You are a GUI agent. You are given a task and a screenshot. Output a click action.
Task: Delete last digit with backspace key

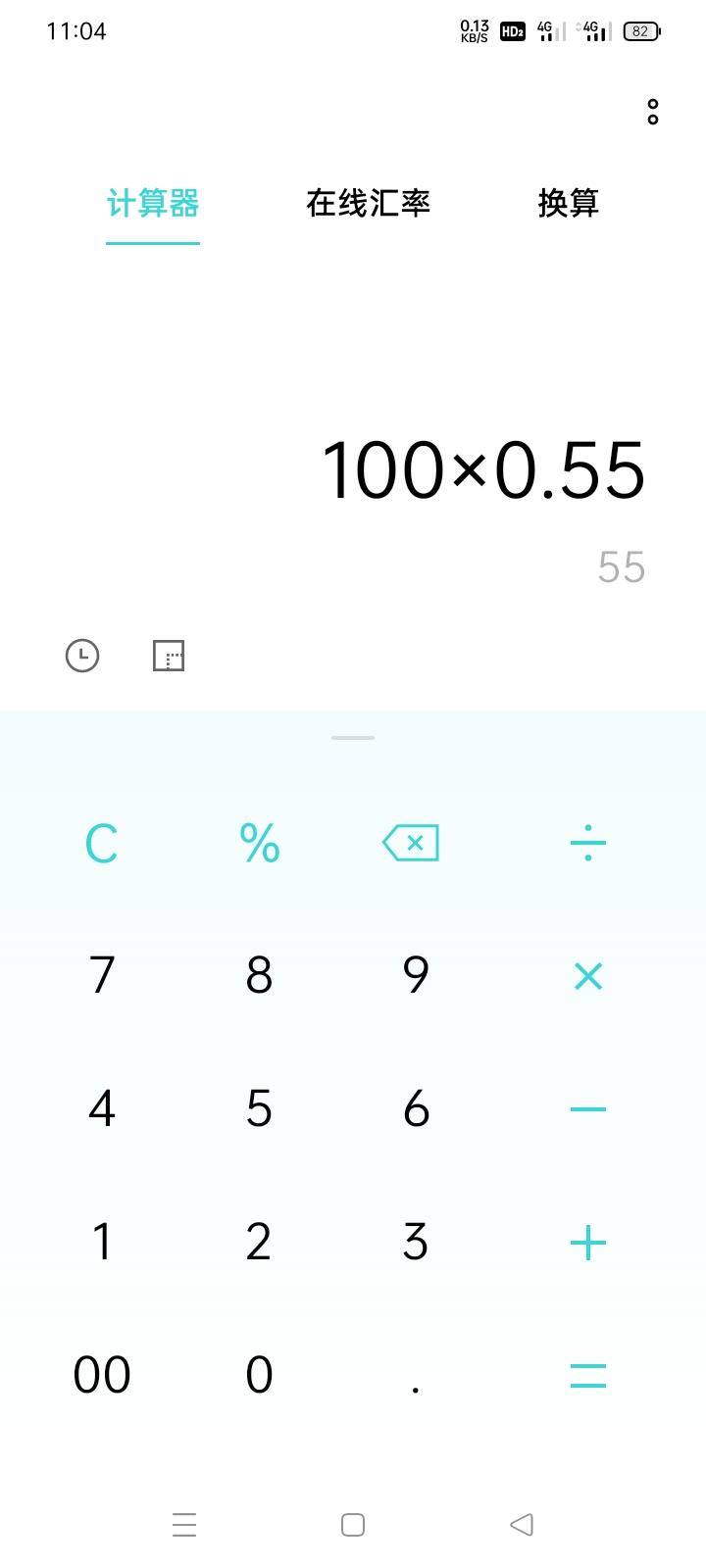411,843
